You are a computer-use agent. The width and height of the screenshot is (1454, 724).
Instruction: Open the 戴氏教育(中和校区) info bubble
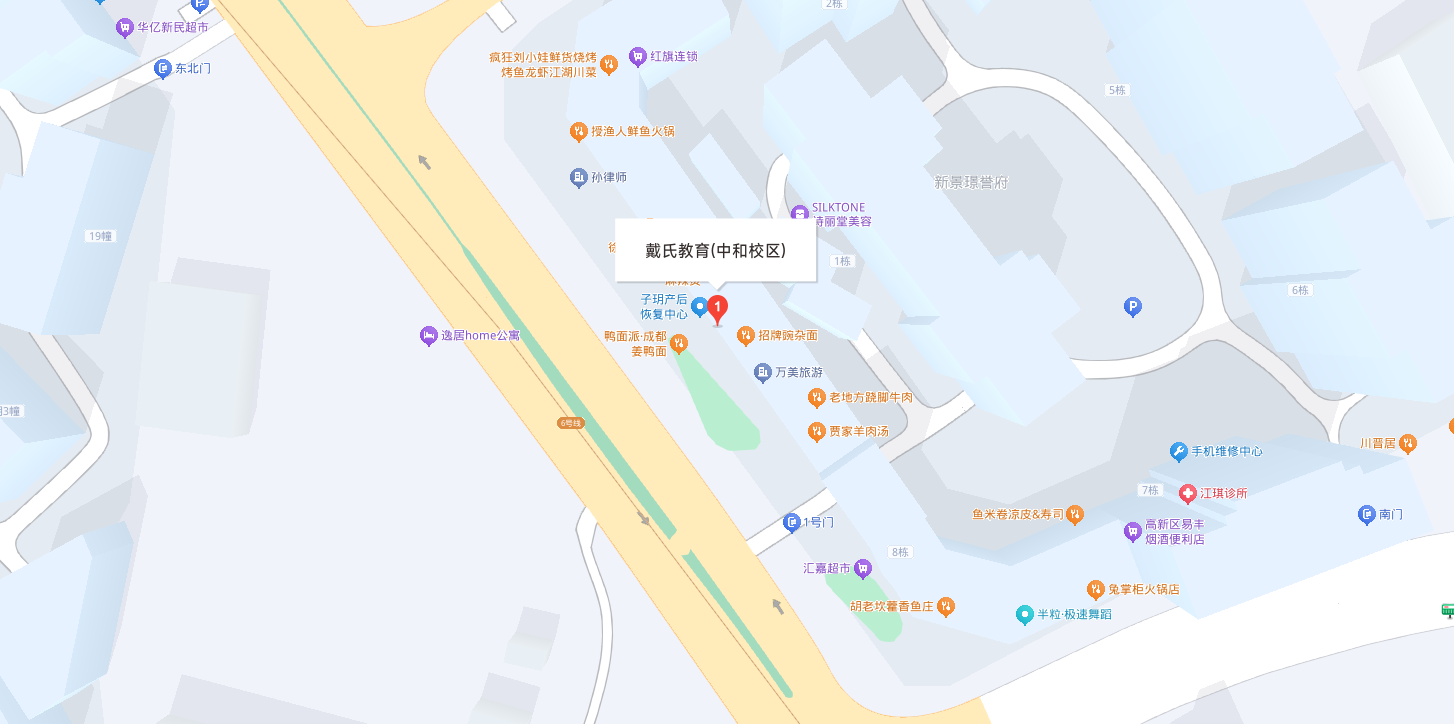tap(715, 251)
